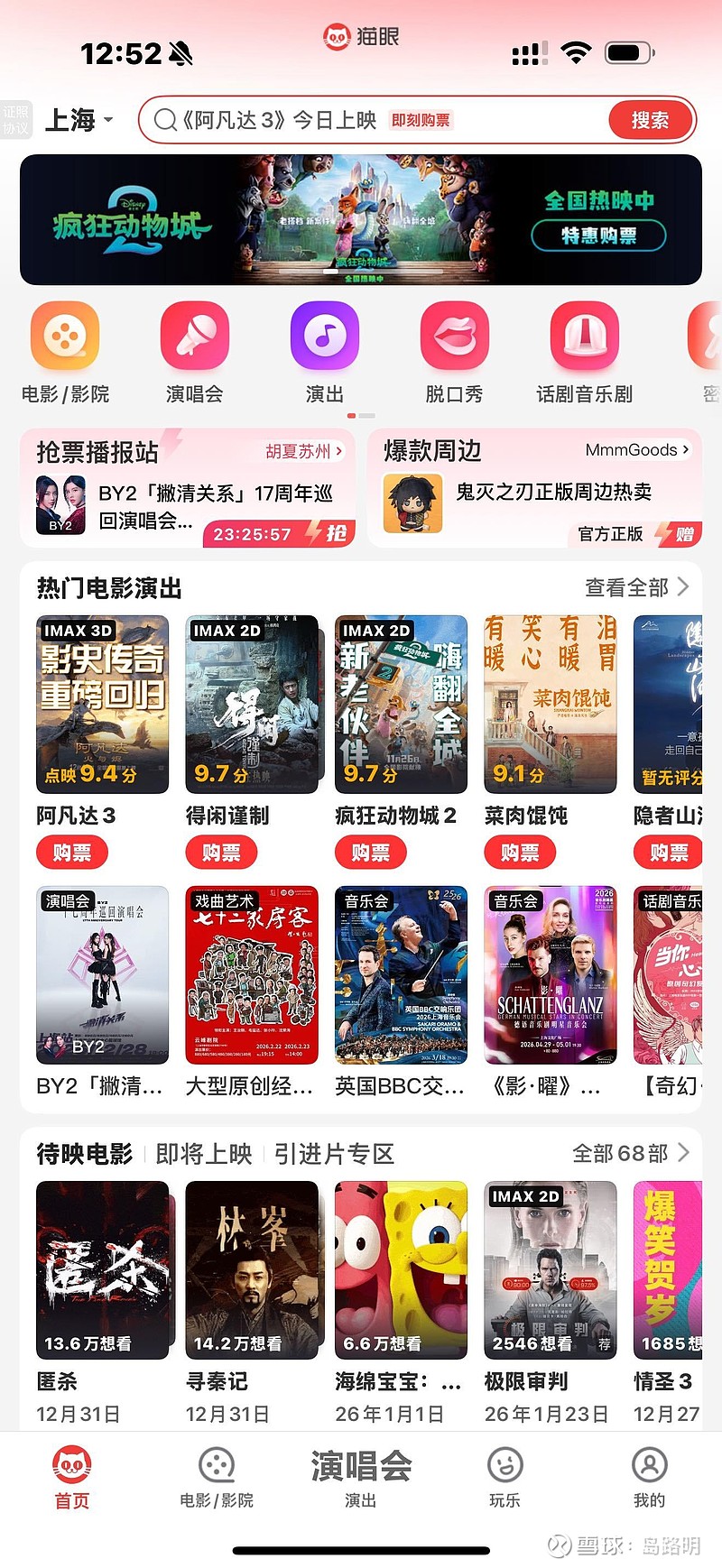Click 购票 under 阿凡达 3
The width and height of the screenshot is (722, 1568).
71,852
